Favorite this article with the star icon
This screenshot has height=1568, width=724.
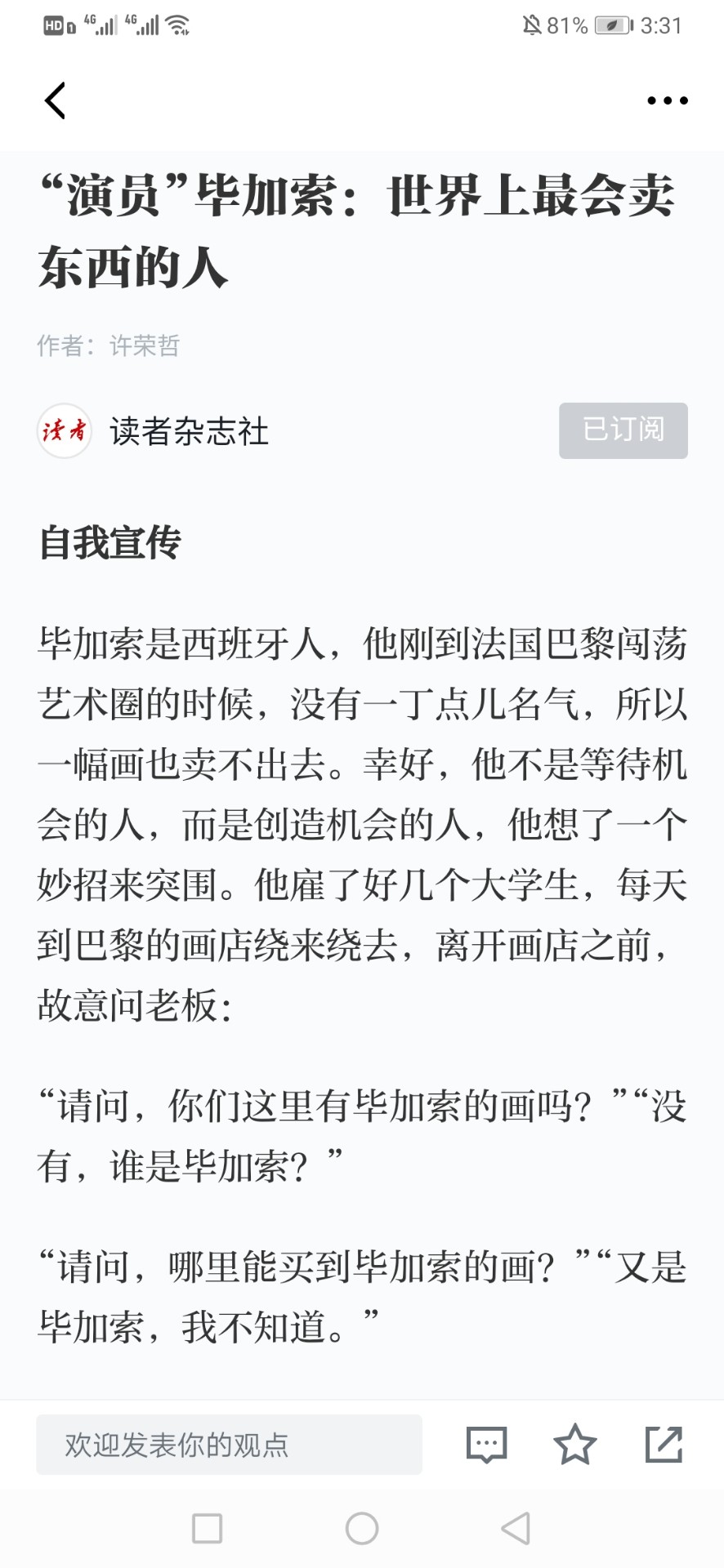click(575, 1444)
